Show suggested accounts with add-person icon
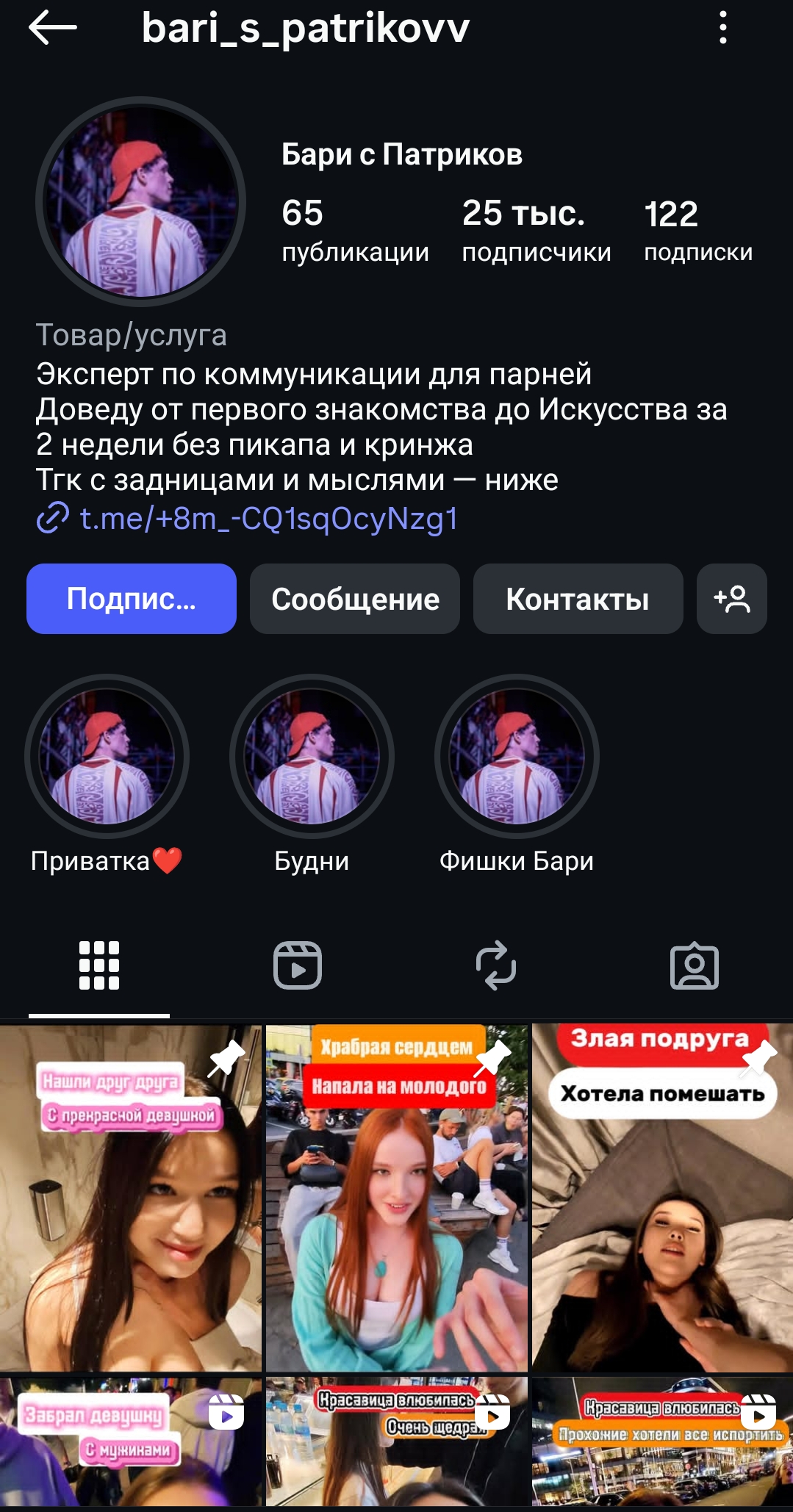This screenshot has height=1512, width=793. 731,599
